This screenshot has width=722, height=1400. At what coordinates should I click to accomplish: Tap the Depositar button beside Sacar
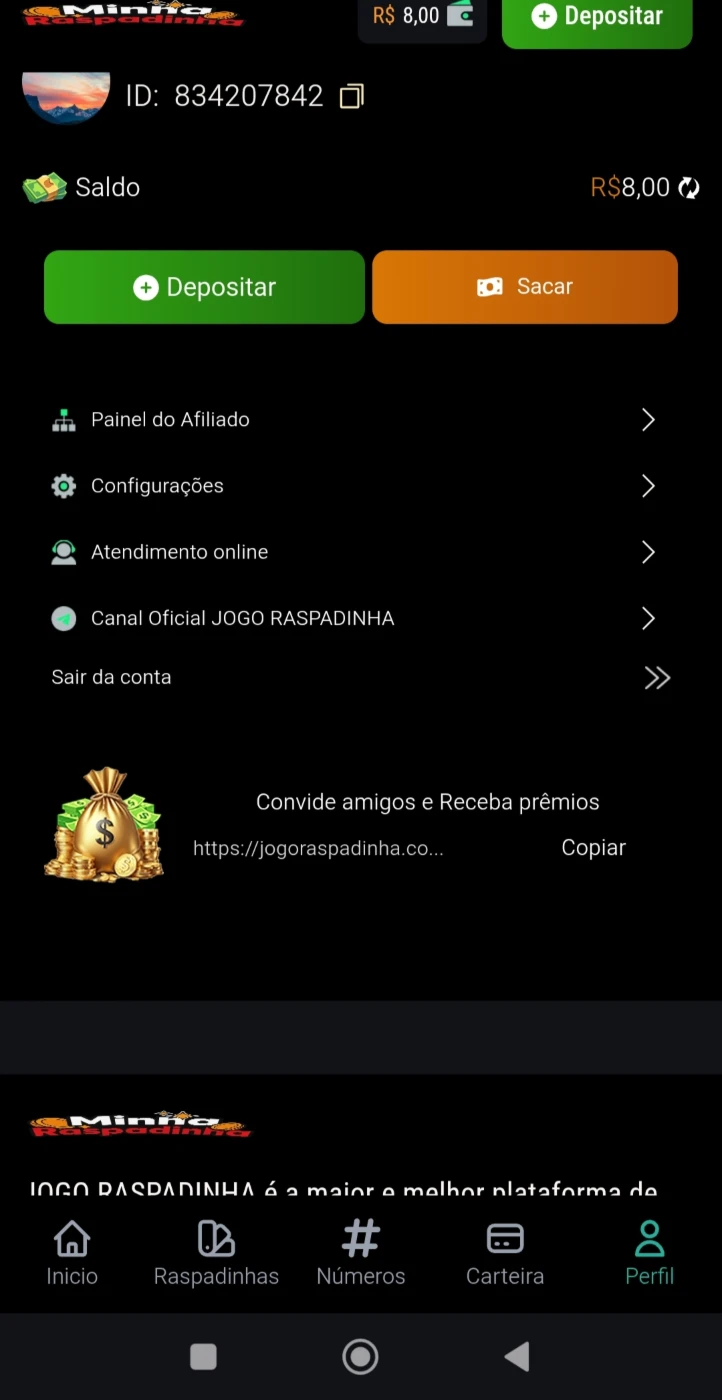tap(204, 287)
